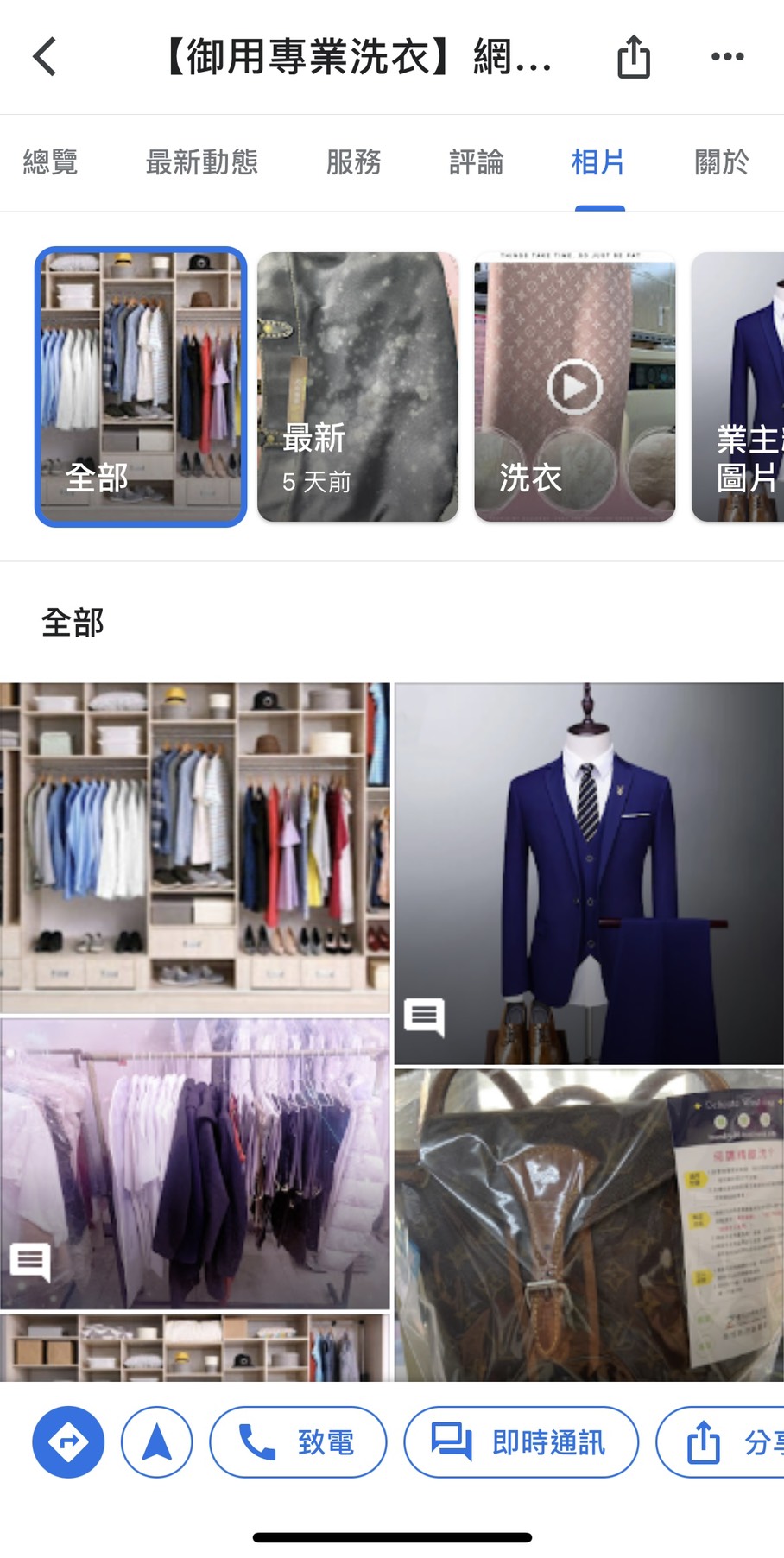Go back to the previous screen

tap(45, 57)
